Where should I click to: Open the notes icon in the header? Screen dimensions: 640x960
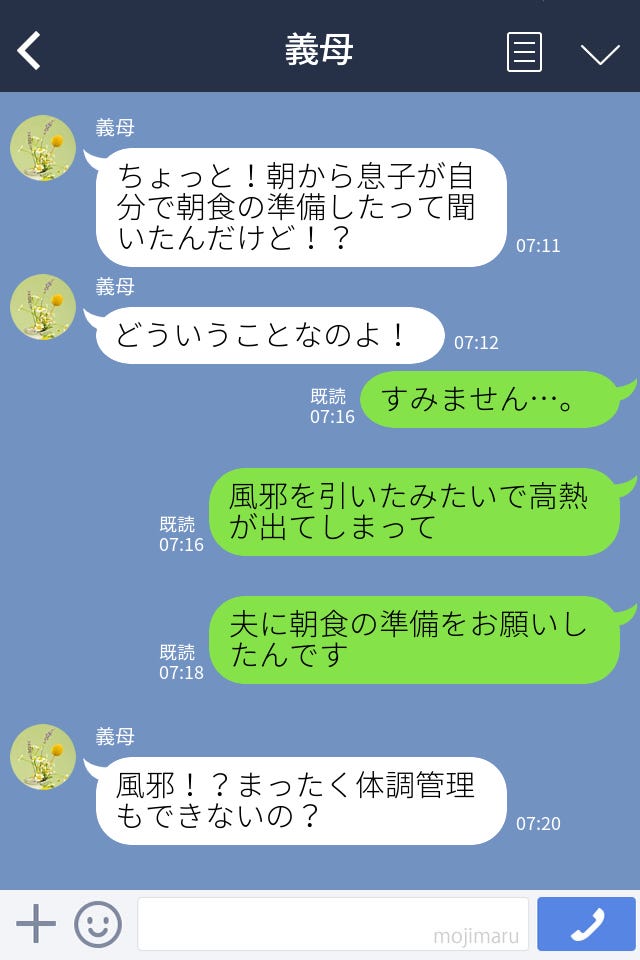click(524, 52)
